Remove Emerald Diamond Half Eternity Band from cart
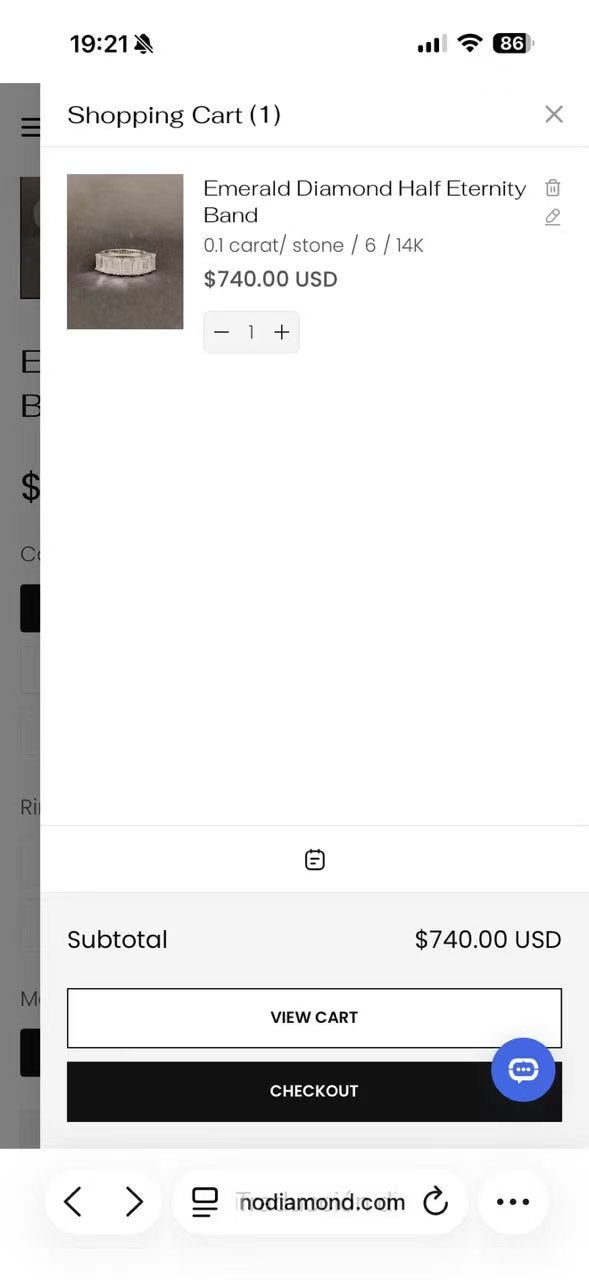 pyautogui.click(x=552, y=188)
